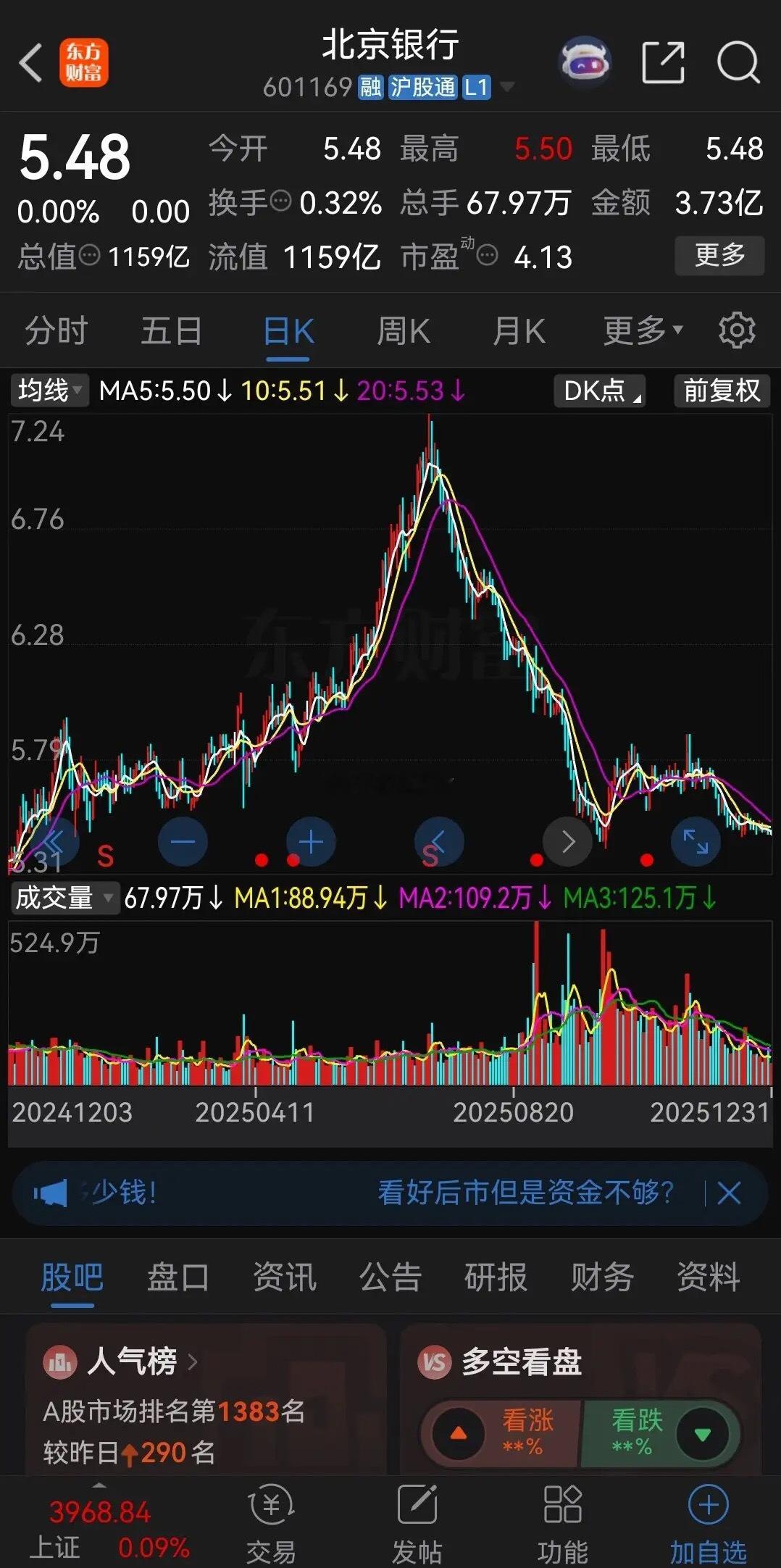Tap the 发帖 posting icon

pos(419,1519)
